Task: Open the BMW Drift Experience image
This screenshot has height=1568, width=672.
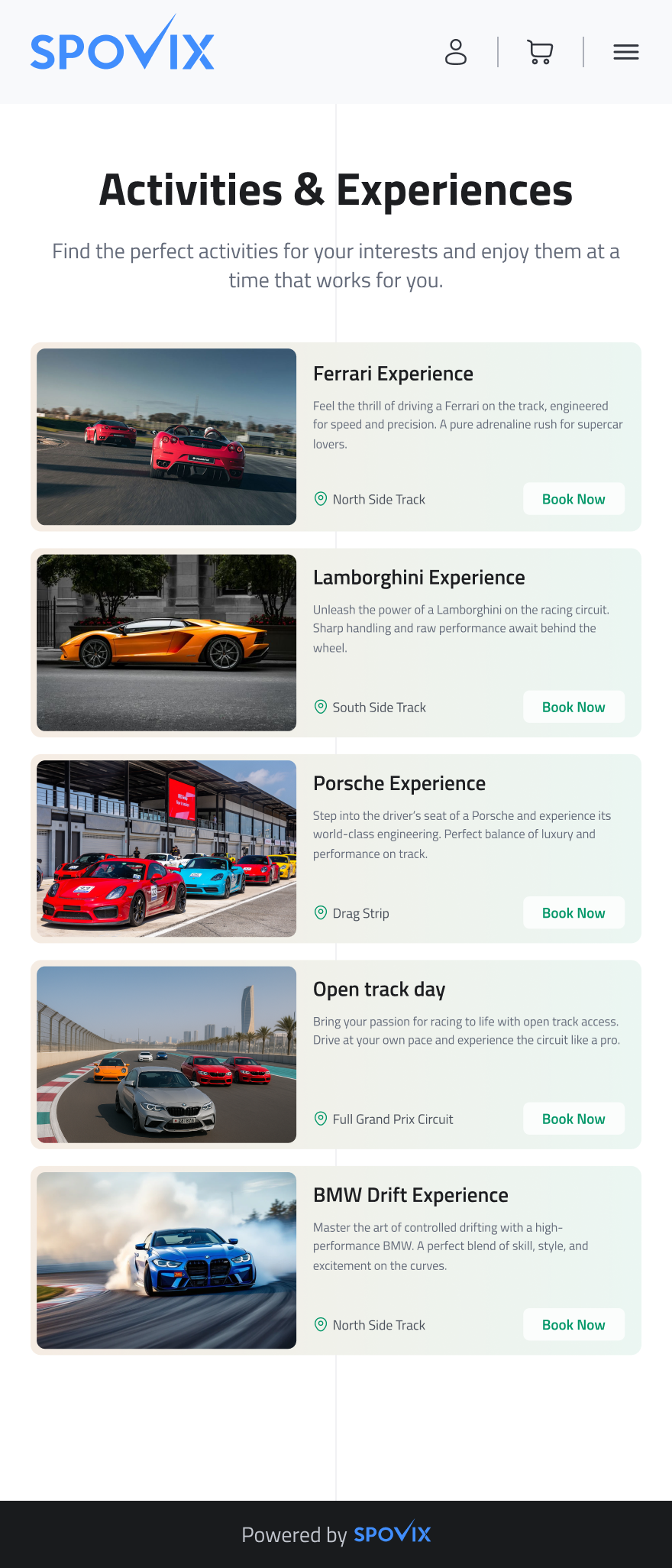Action: [166, 1260]
